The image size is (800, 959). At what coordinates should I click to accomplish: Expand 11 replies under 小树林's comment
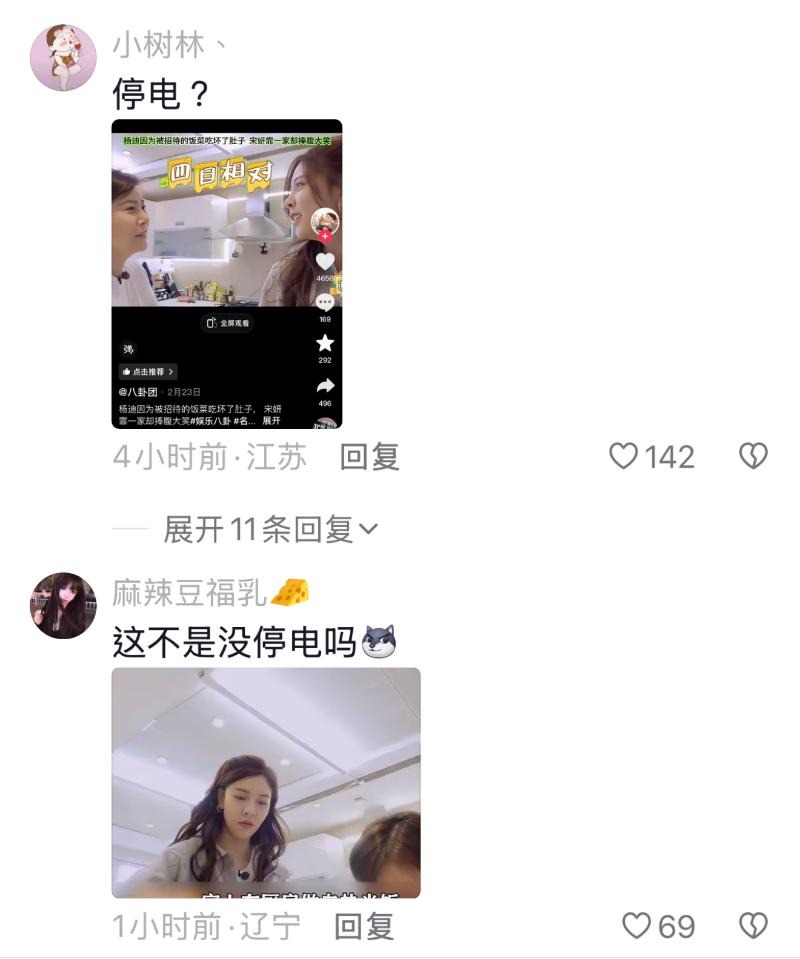(270, 530)
